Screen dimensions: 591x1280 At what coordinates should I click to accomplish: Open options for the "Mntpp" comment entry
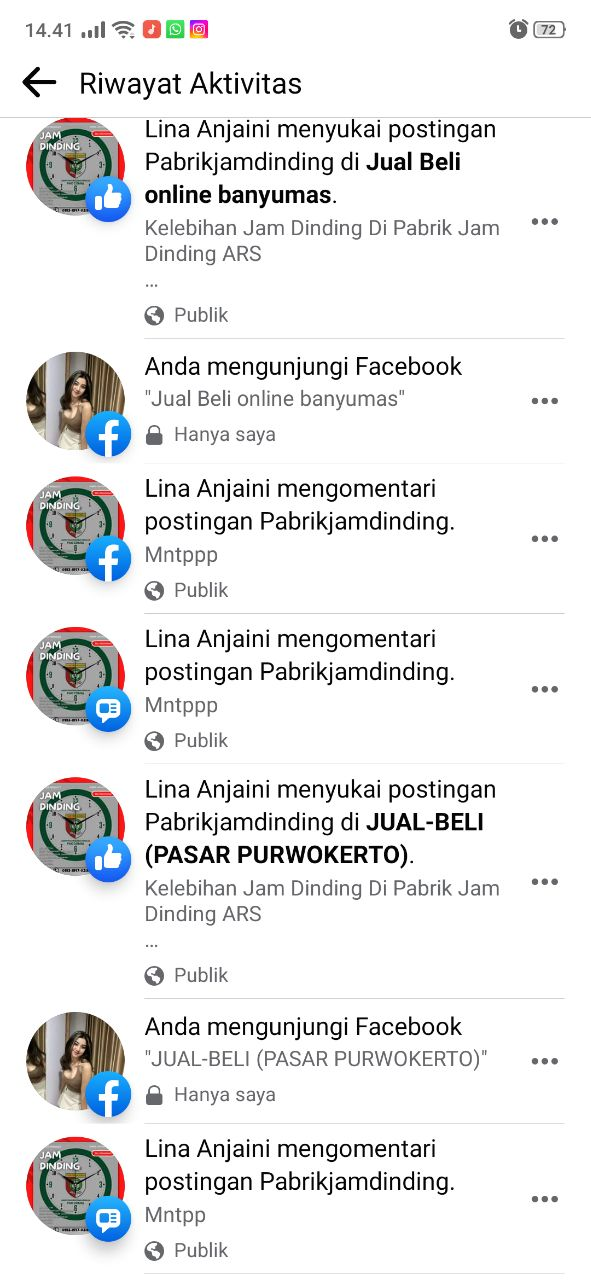click(545, 1199)
